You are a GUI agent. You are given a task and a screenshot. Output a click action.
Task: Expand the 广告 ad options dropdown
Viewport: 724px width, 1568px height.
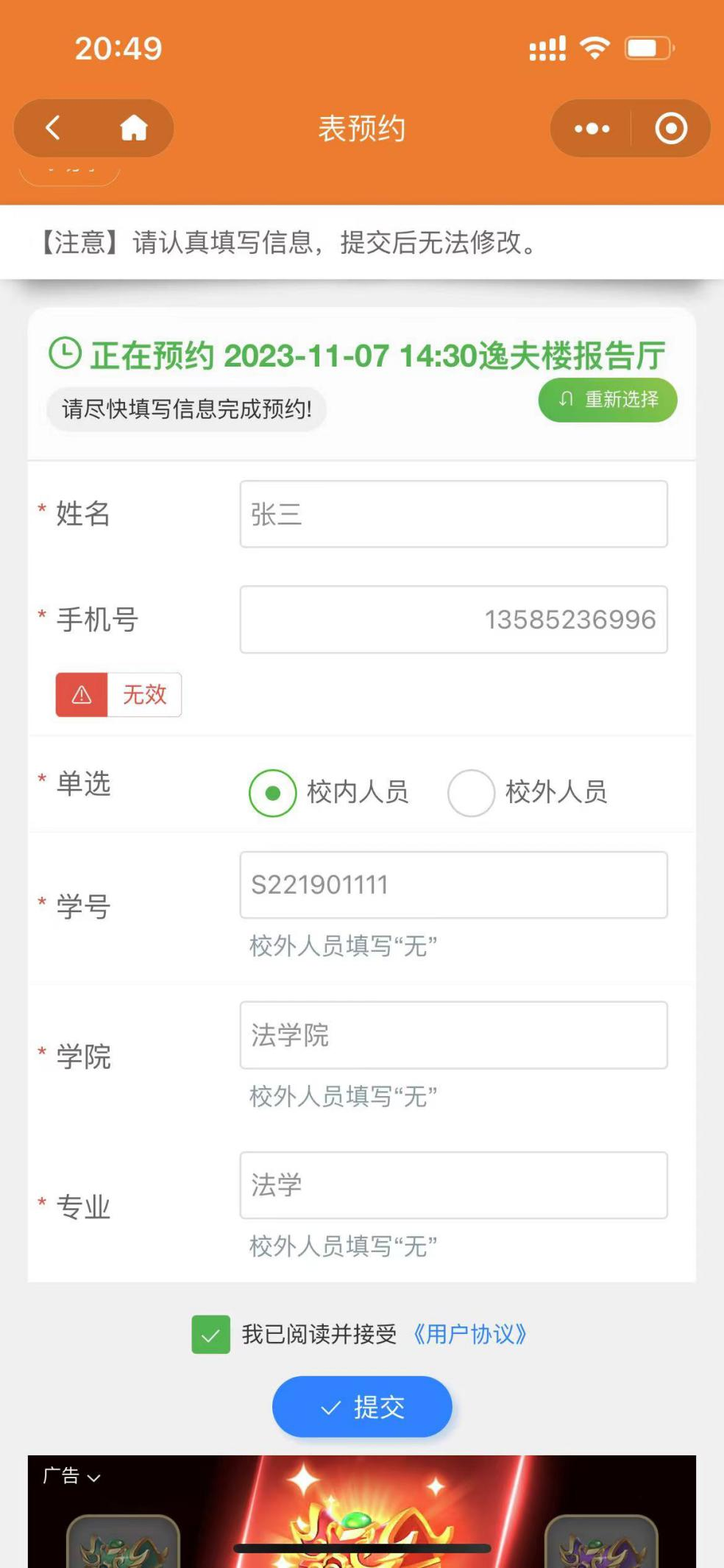click(71, 1476)
